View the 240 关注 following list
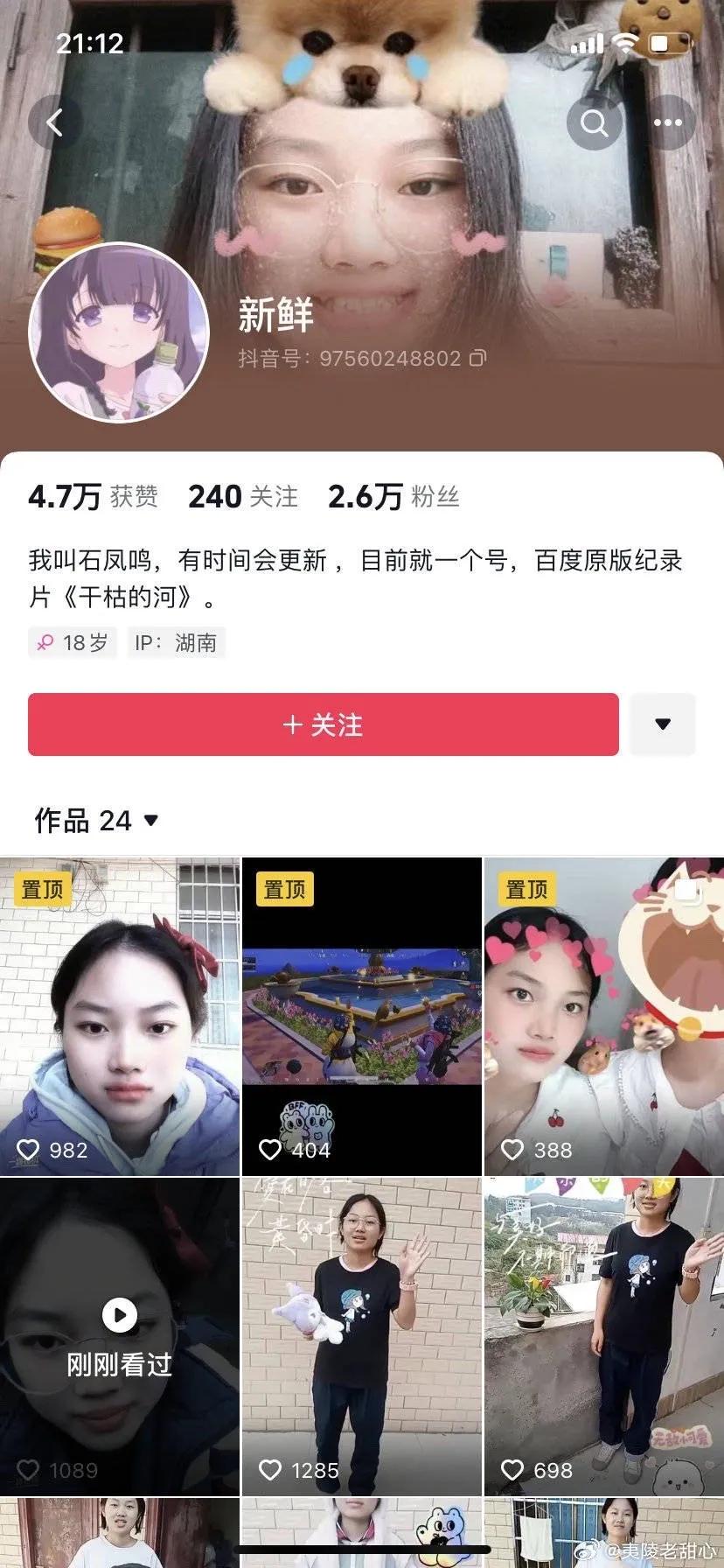The image size is (724, 1568). pyautogui.click(x=242, y=497)
